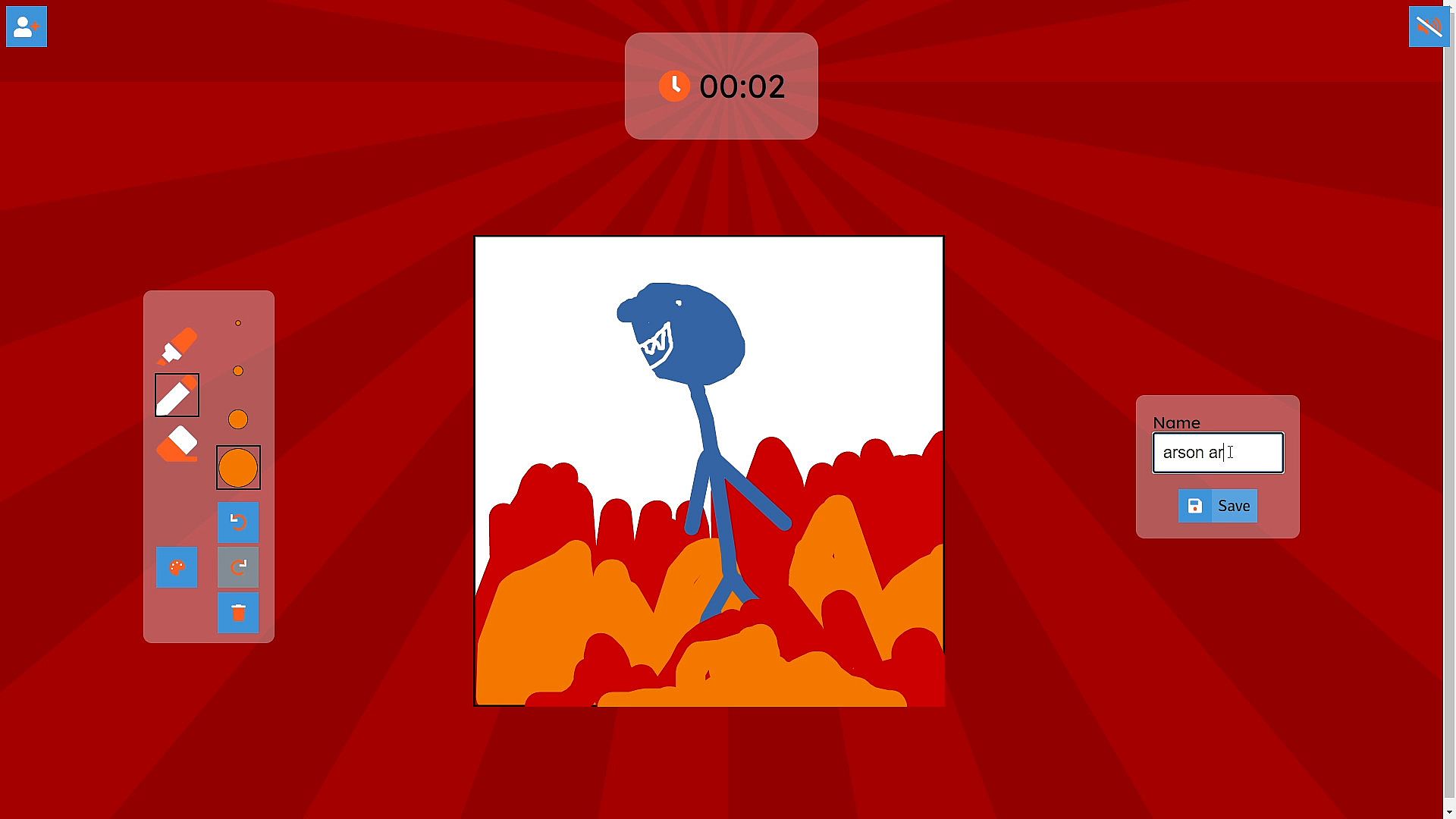Clear the canvas with the trash button
1456x819 pixels.
(x=238, y=613)
